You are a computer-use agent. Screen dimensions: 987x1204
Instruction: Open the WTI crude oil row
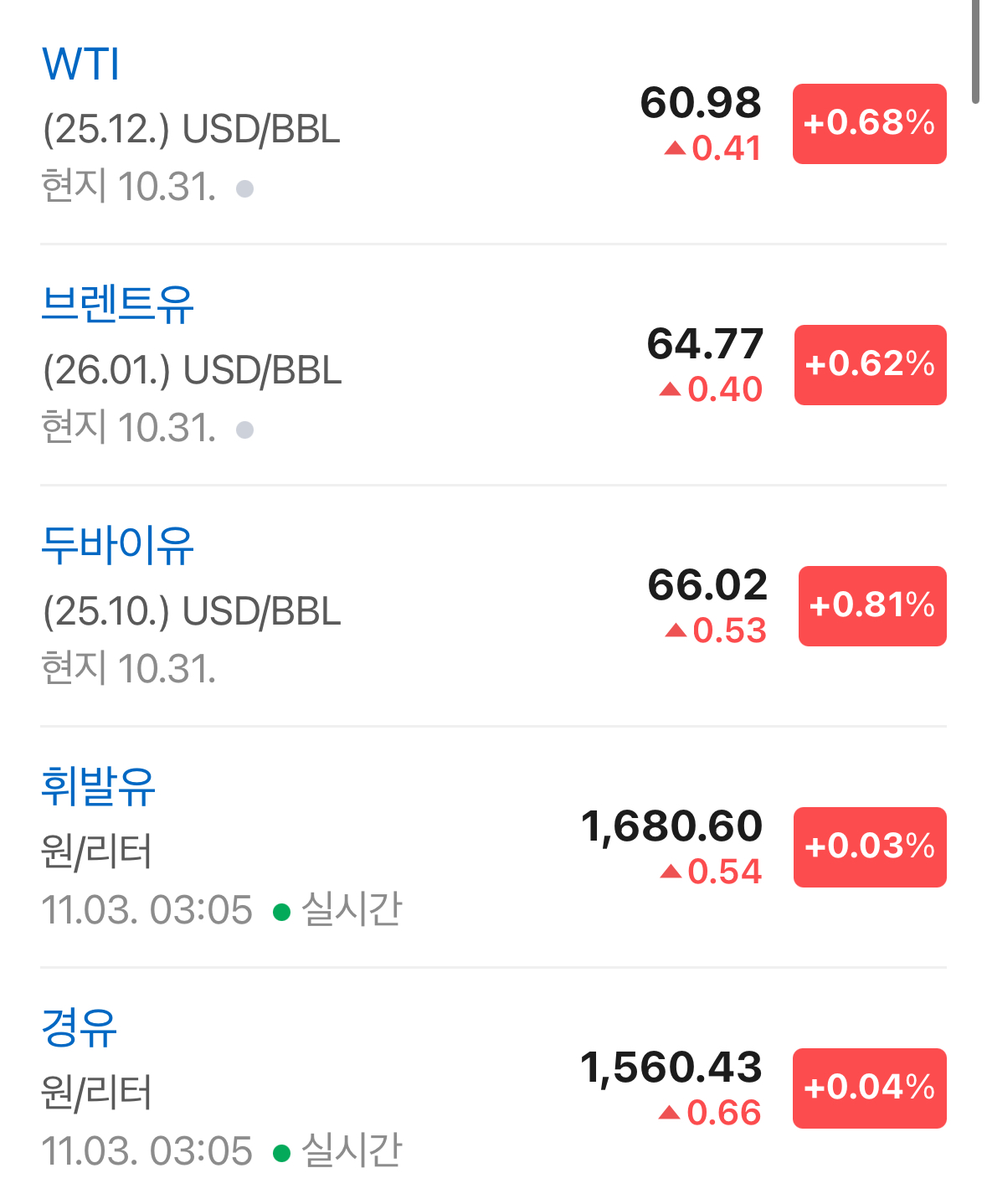tap(81, 64)
